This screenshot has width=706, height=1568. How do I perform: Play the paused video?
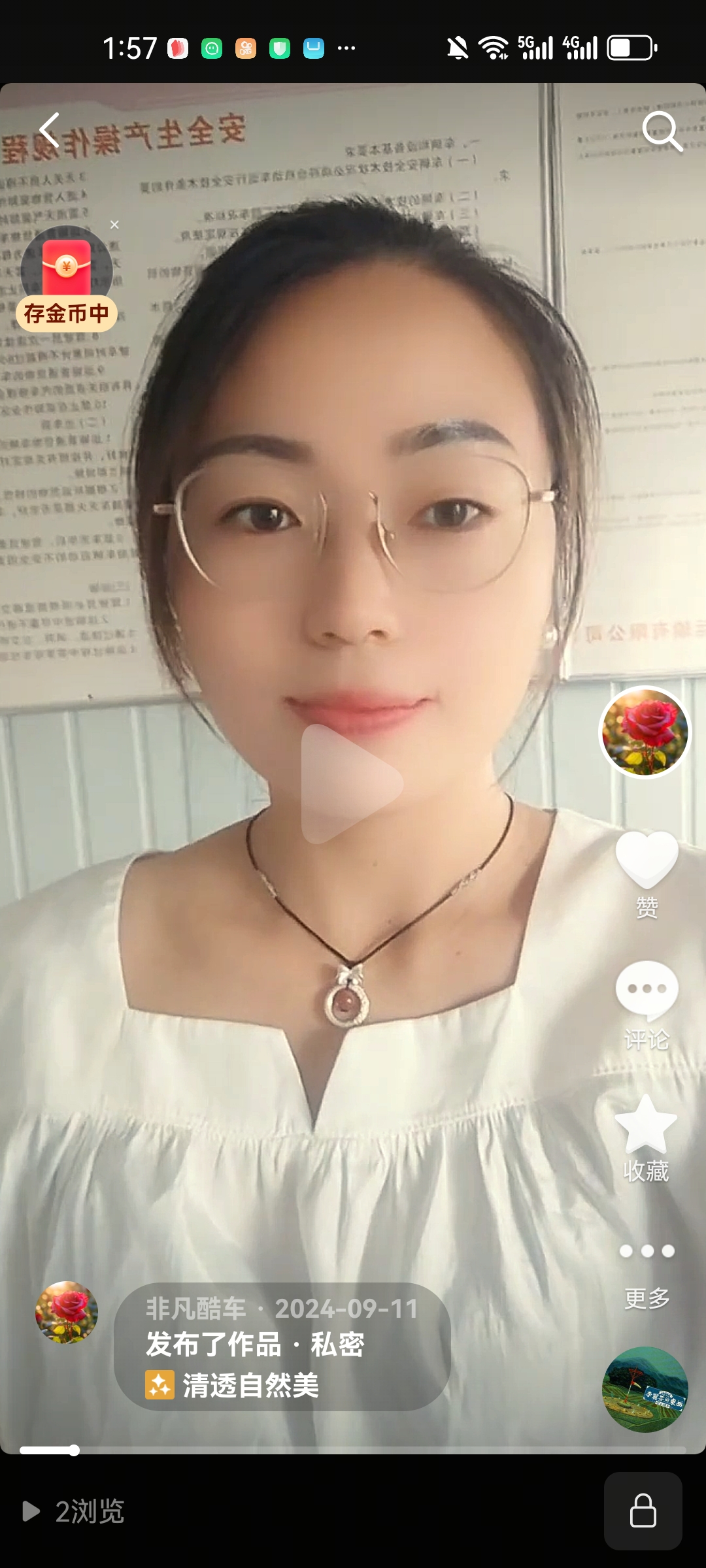[x=352, y=783]
